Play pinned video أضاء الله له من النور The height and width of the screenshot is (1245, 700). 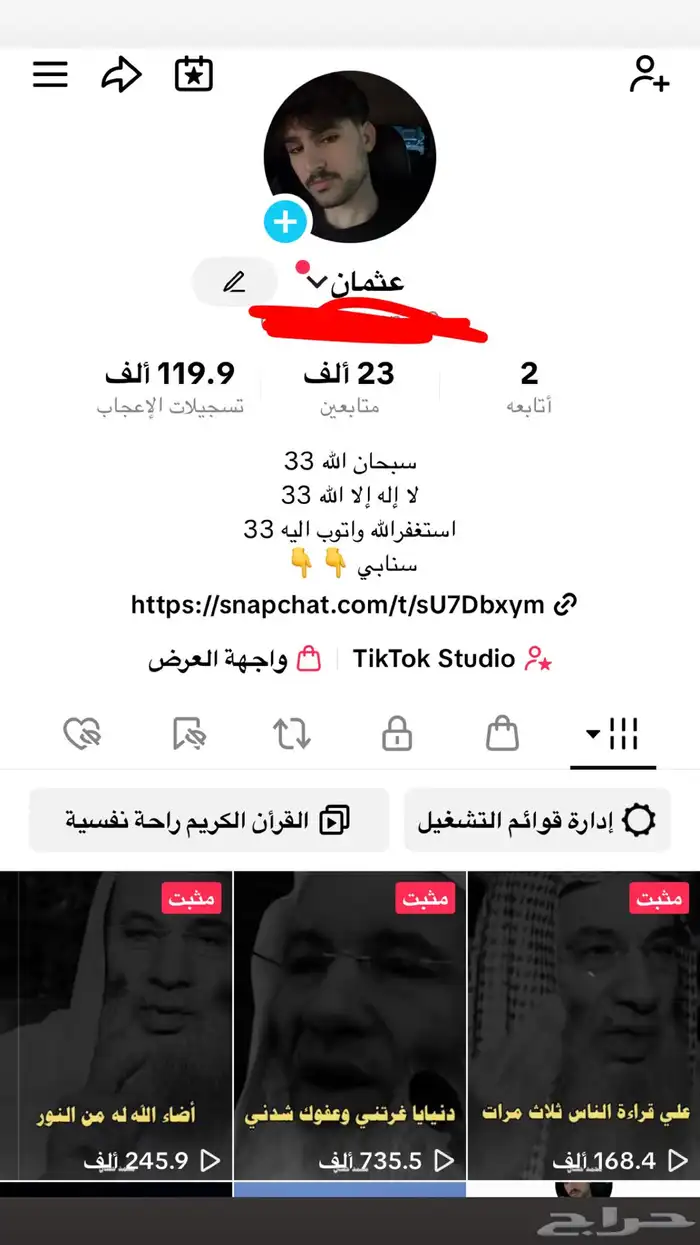[115, 1025]
